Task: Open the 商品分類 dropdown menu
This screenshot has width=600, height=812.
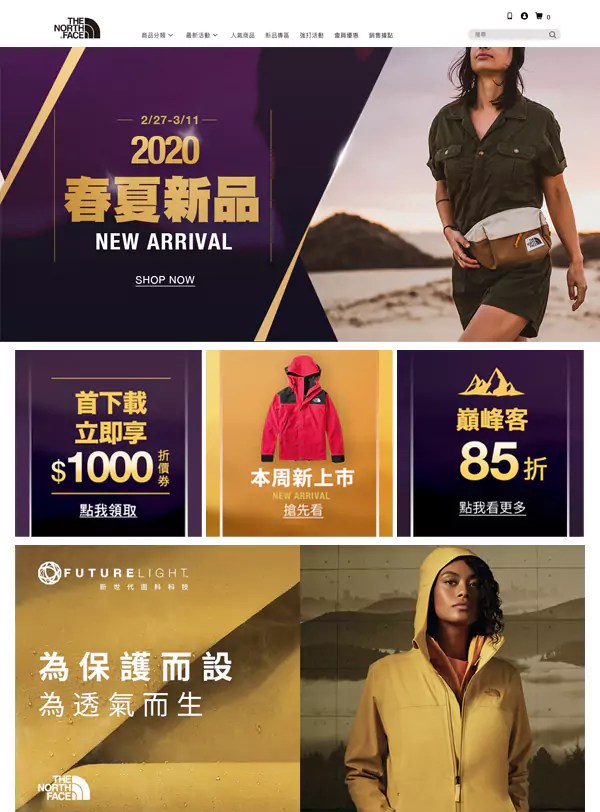Action: coord(157,35)
